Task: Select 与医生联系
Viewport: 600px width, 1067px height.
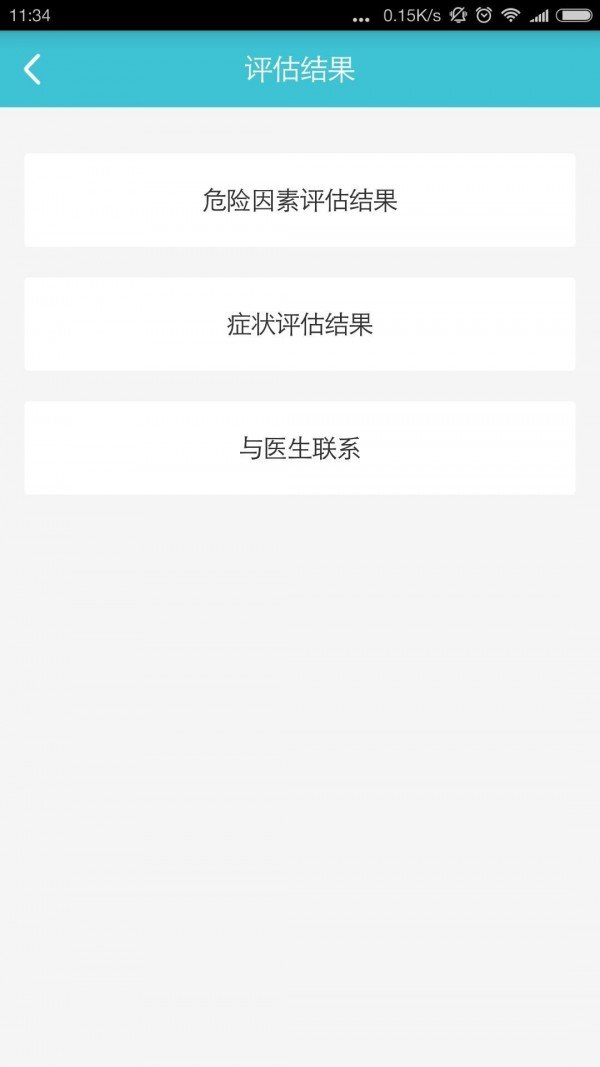Action: (x=300, y=448)
